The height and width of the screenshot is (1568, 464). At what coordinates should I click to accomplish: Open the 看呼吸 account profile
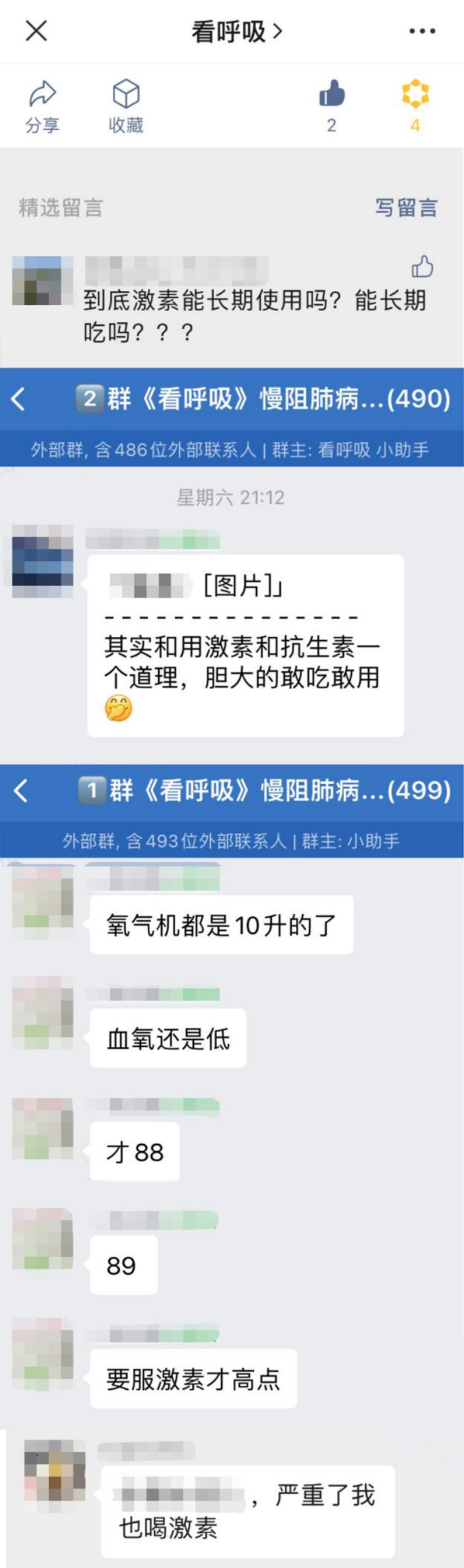pos(237,31)
